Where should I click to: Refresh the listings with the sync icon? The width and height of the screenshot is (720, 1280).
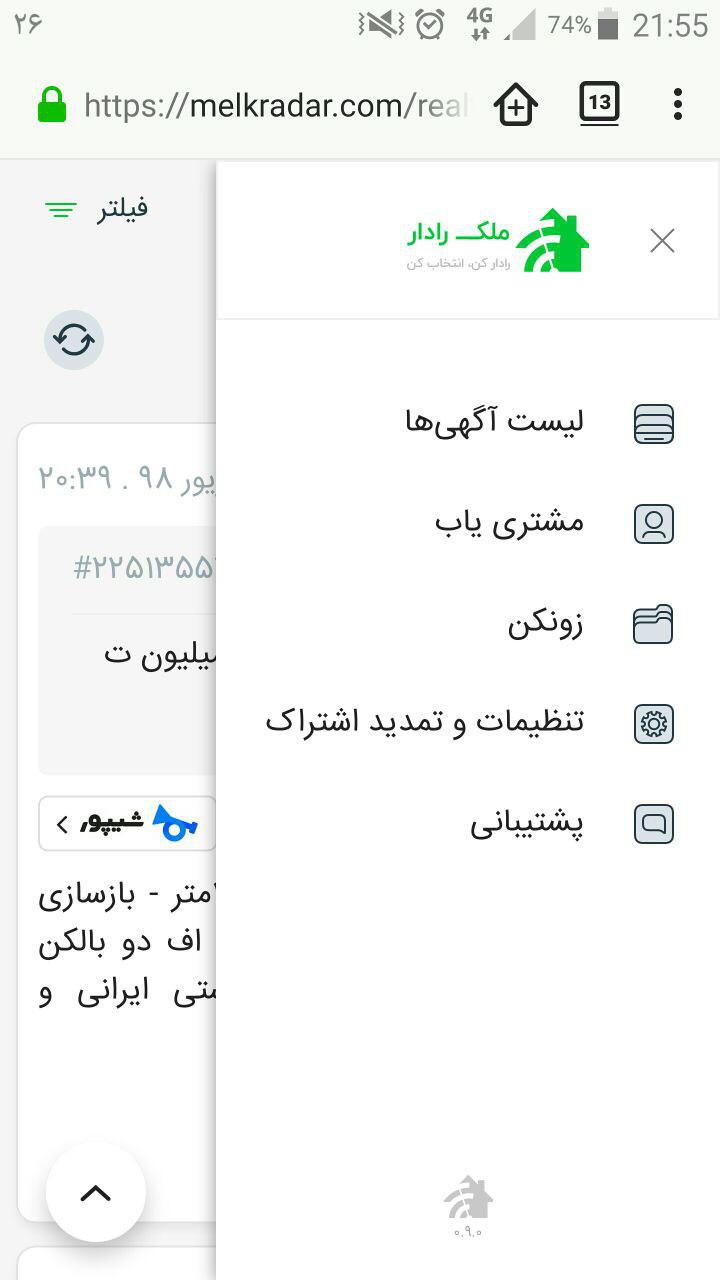pyautogui.click(x=74, y=341)
